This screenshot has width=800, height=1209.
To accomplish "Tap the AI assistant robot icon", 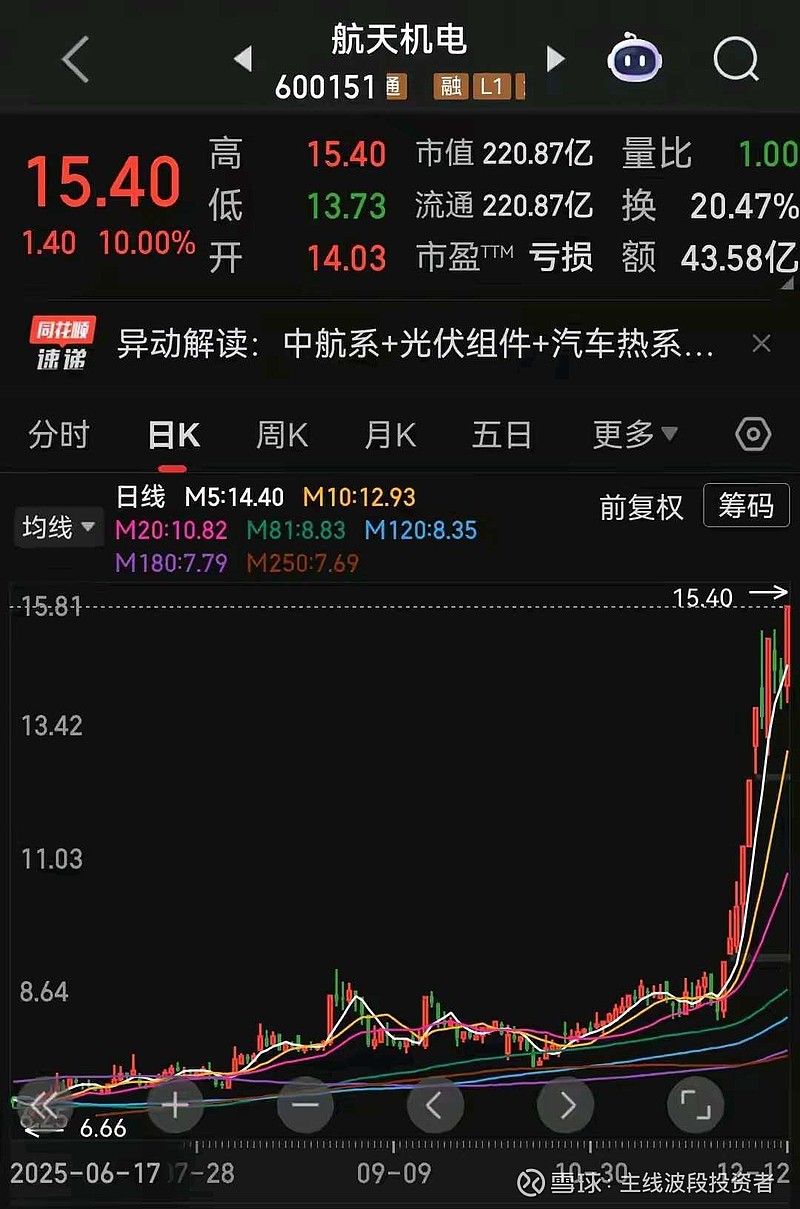I will 635,58.
